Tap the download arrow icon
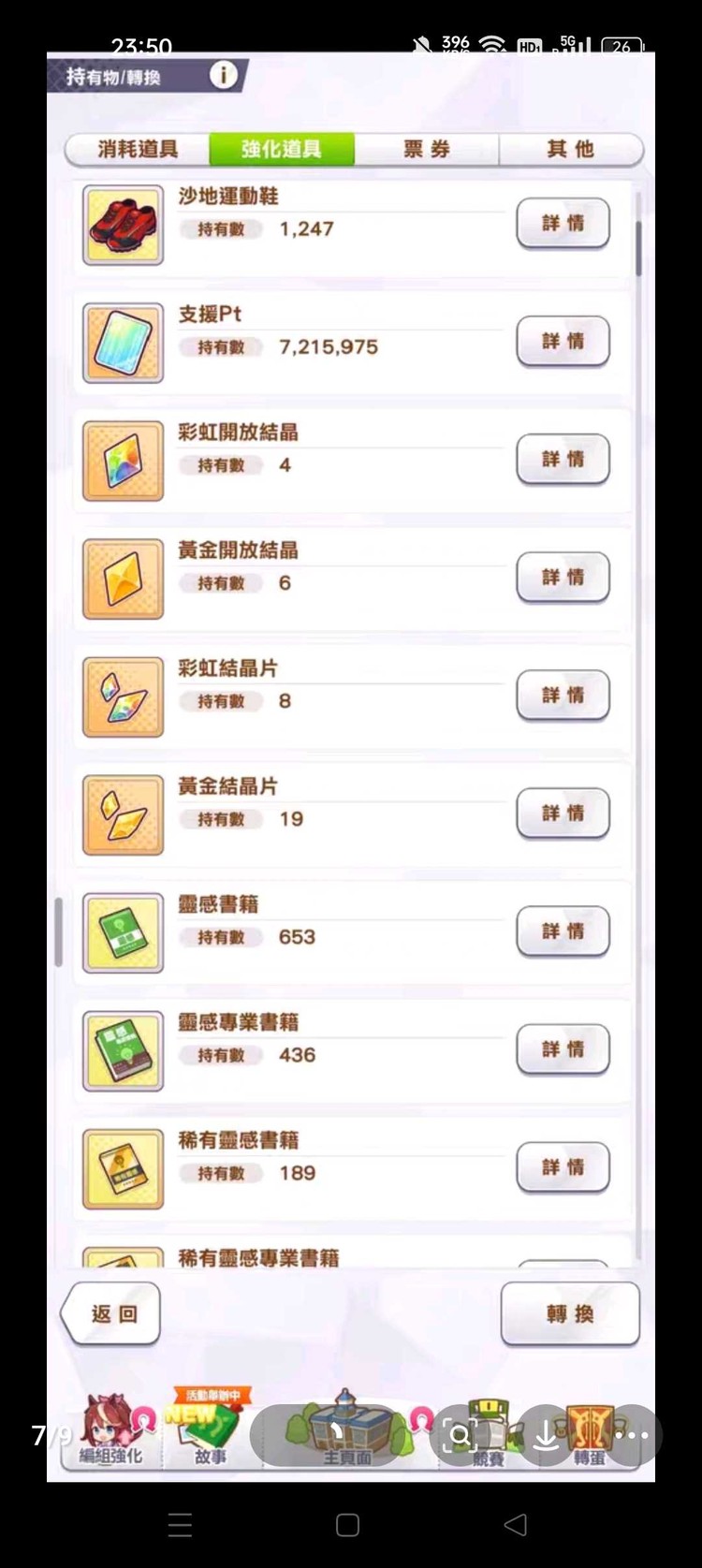 click(546, 1434)
